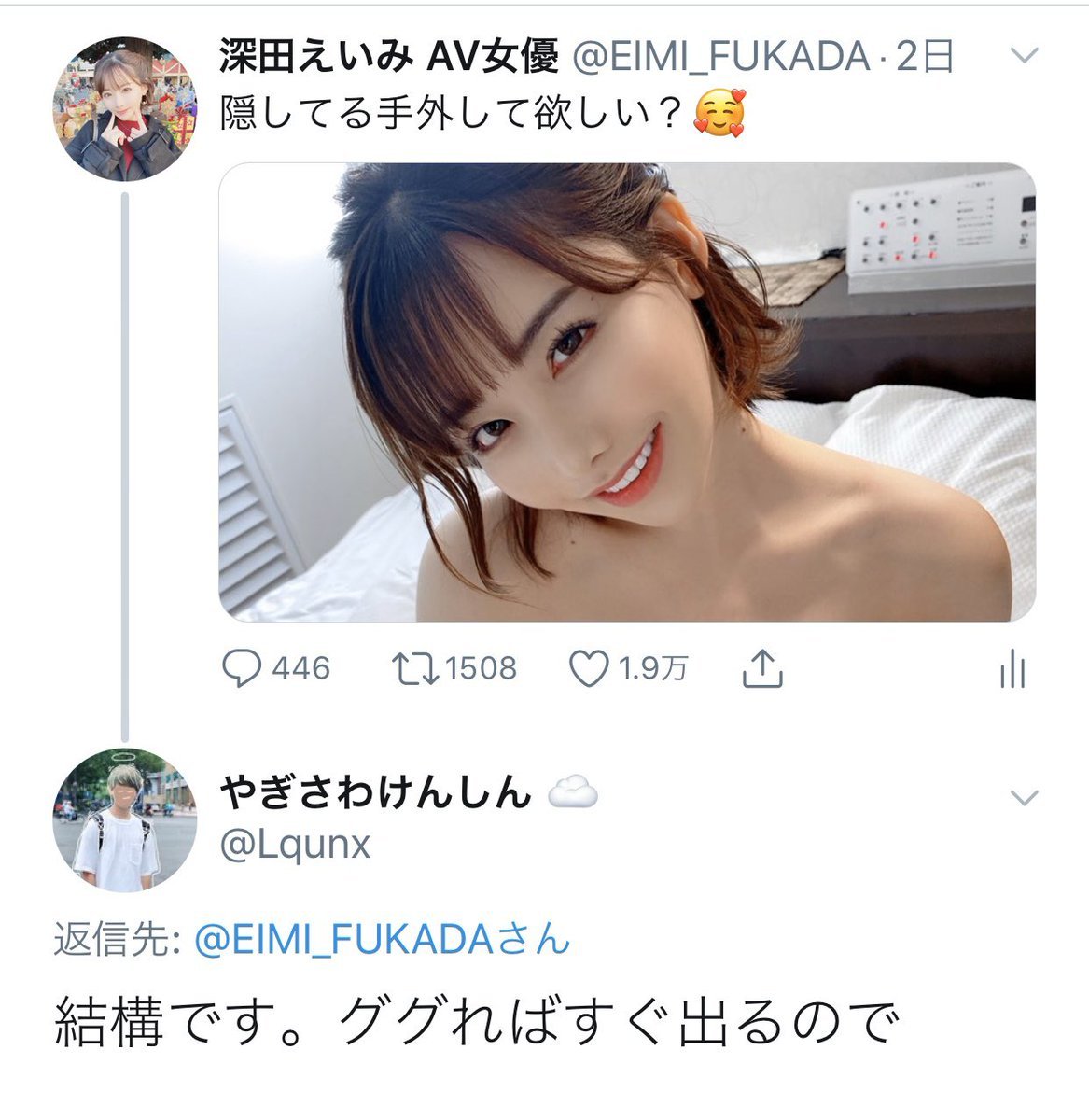Like the tweet with 1.9万 likes
Viewport: 1089px width, 1120px height.
pos(589,668)
